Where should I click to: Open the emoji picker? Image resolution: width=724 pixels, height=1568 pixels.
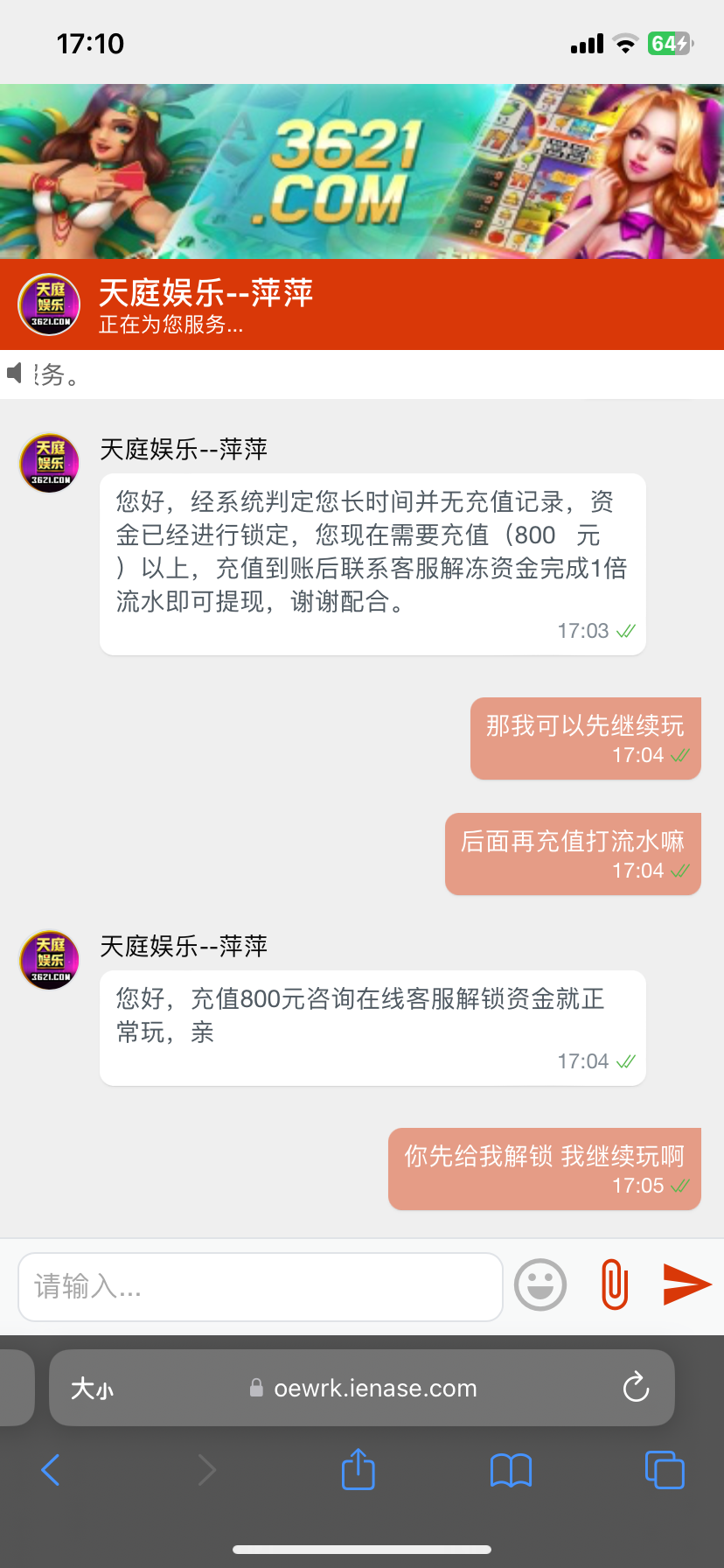[540, 1284]
